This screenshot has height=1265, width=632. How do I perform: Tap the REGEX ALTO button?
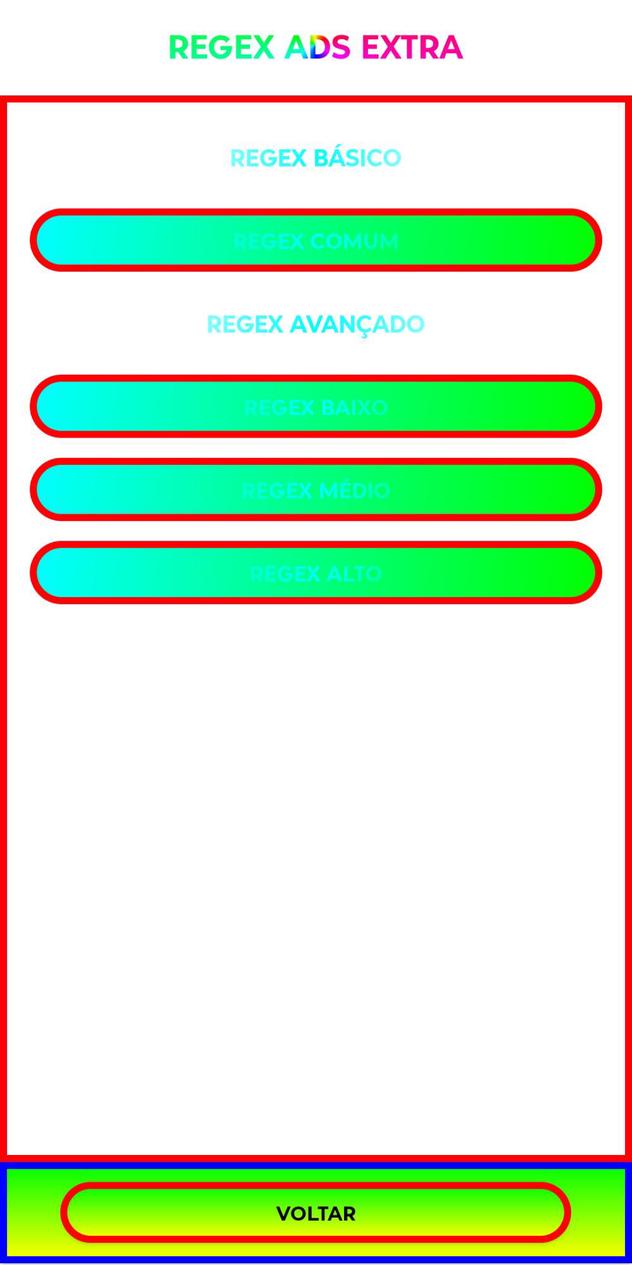[x=315, y=573]
